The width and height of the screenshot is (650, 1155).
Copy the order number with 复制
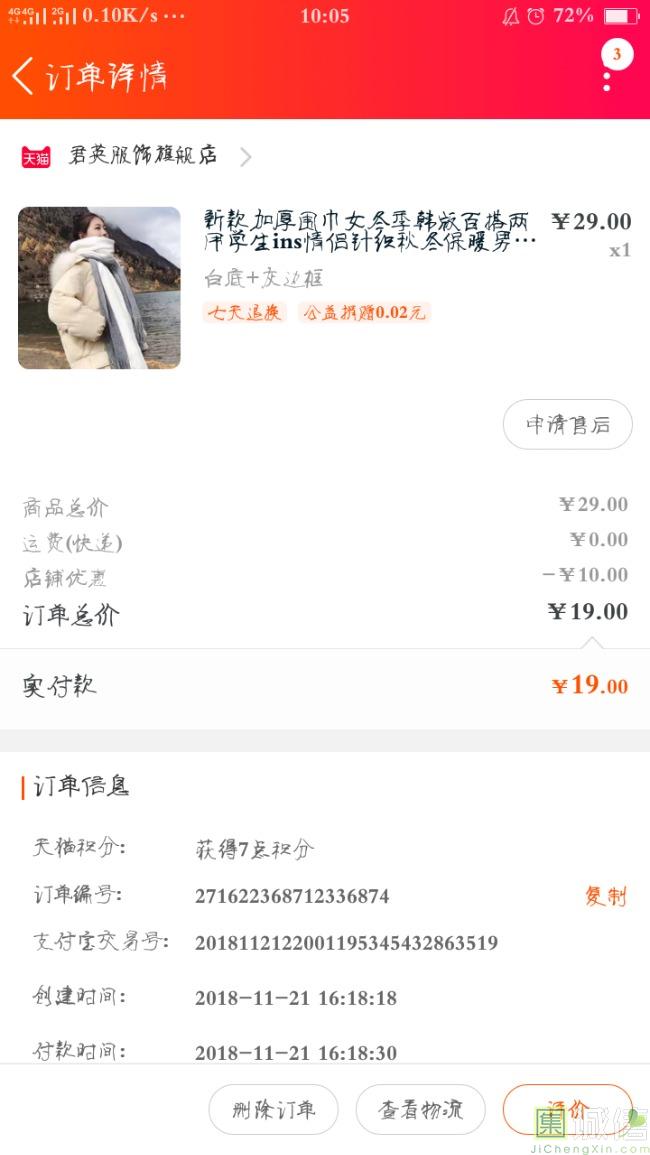click(605, 896)
